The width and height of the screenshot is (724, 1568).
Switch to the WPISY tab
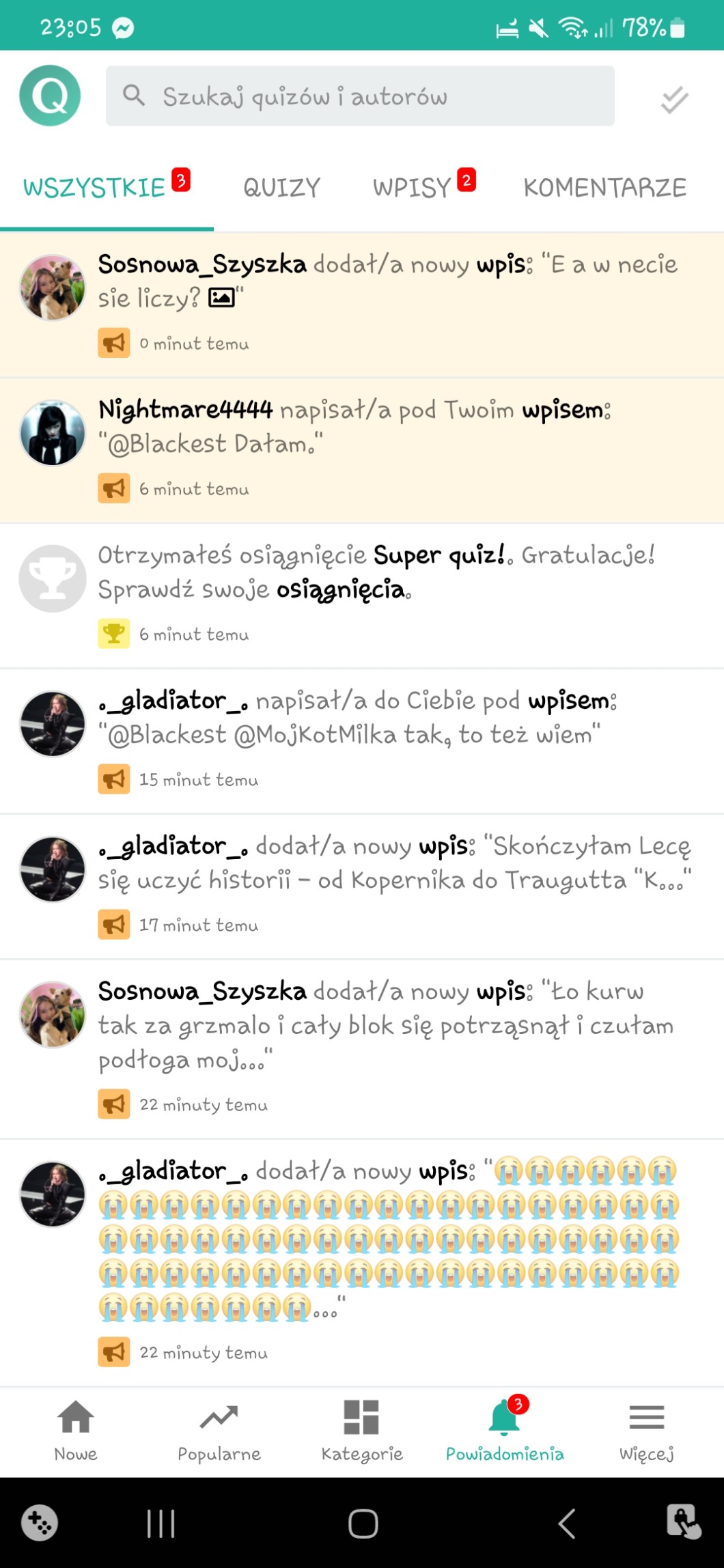pyautogui.click(x=413, y=188)
